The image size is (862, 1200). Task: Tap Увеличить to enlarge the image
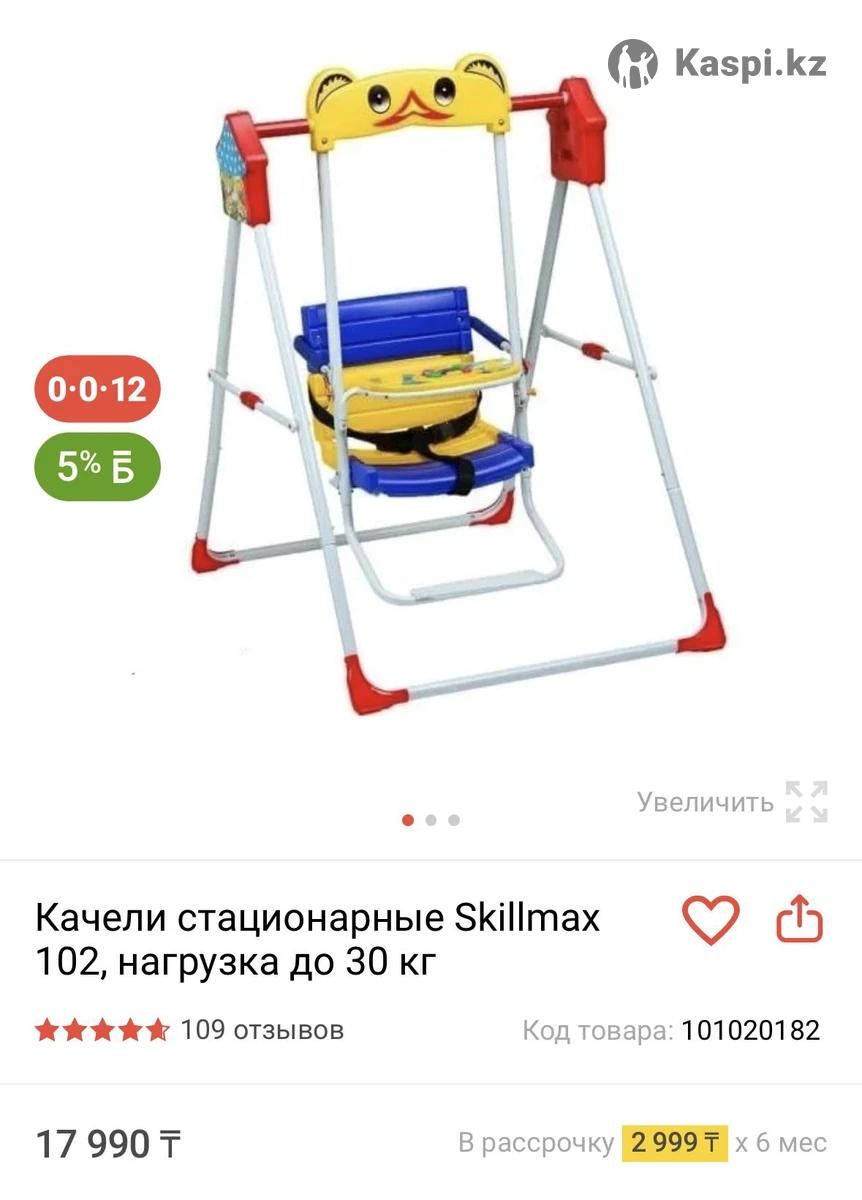(x=732, y=802)
